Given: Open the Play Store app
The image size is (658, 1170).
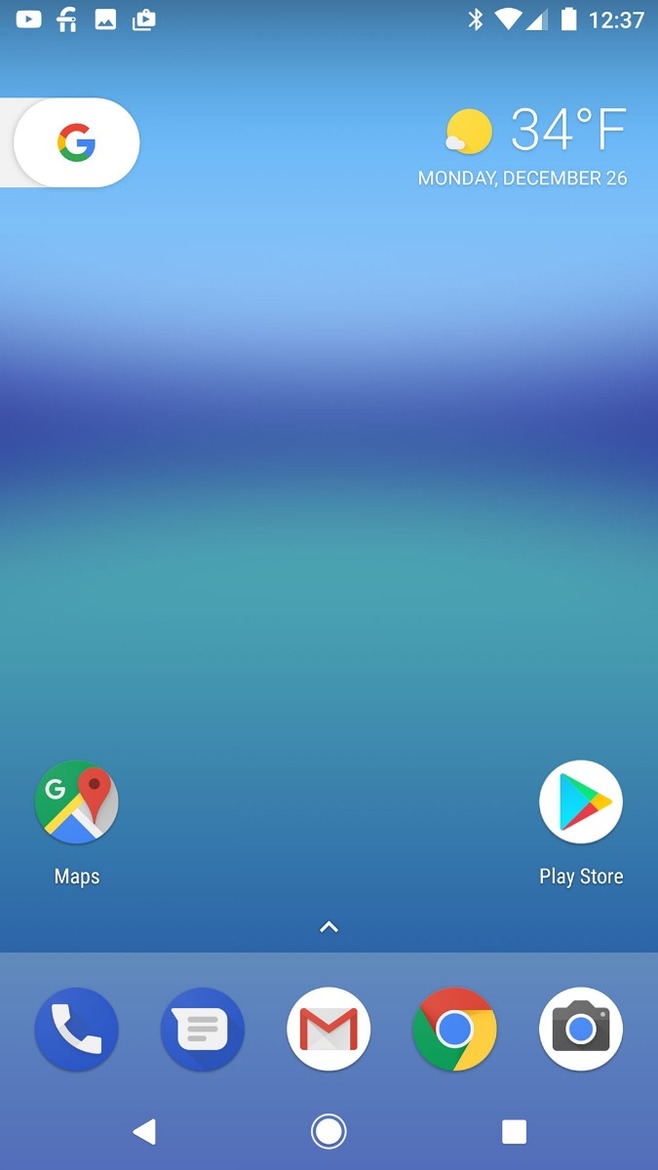Looking at the screenshot, I should pos(581,803).
